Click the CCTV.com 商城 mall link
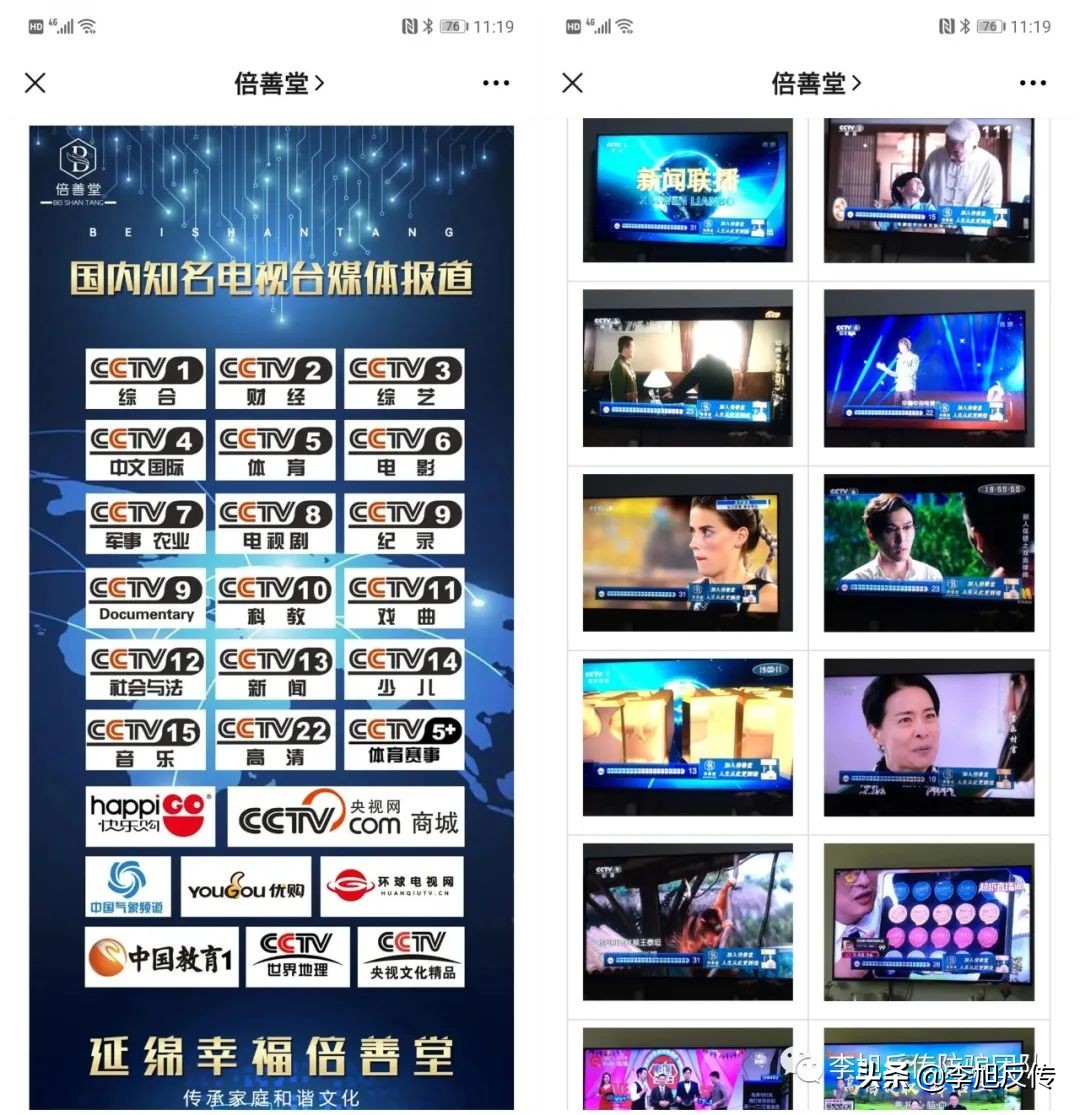The image size is (1080, 1115). pyautogui.click(x=345, y=815)
